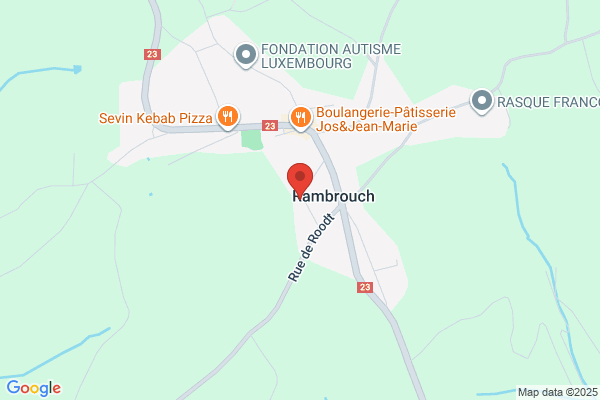
Task: Tap the Boulangerie-Pâtisserie Jos&Jean-Marie pin
Action: (x=300, y=118)
